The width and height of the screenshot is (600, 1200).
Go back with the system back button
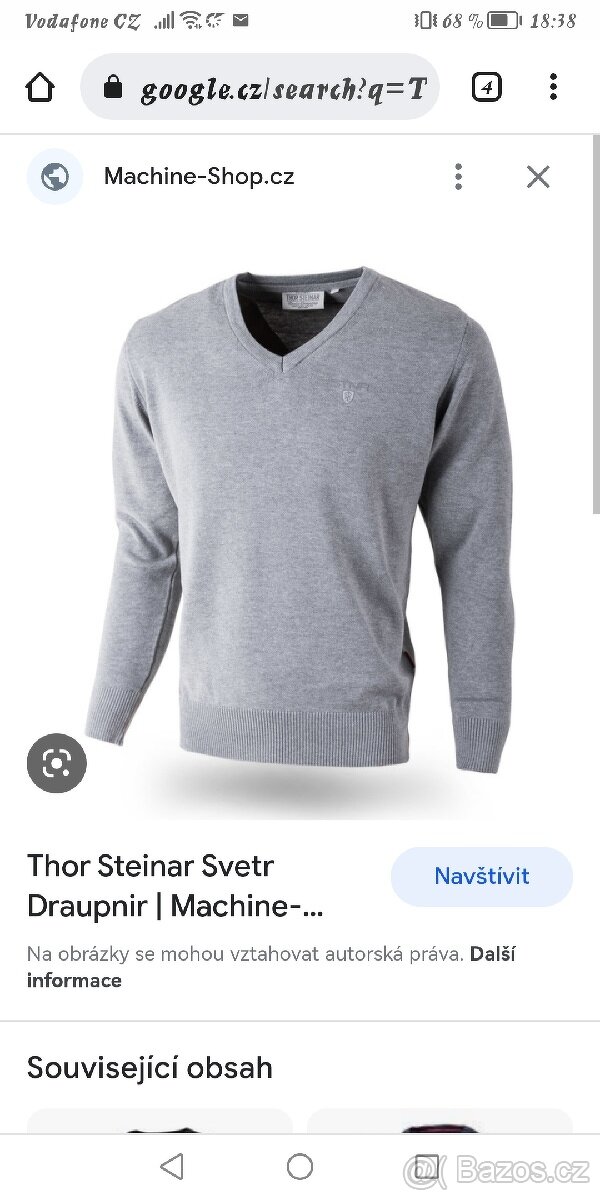point(172,1166)
